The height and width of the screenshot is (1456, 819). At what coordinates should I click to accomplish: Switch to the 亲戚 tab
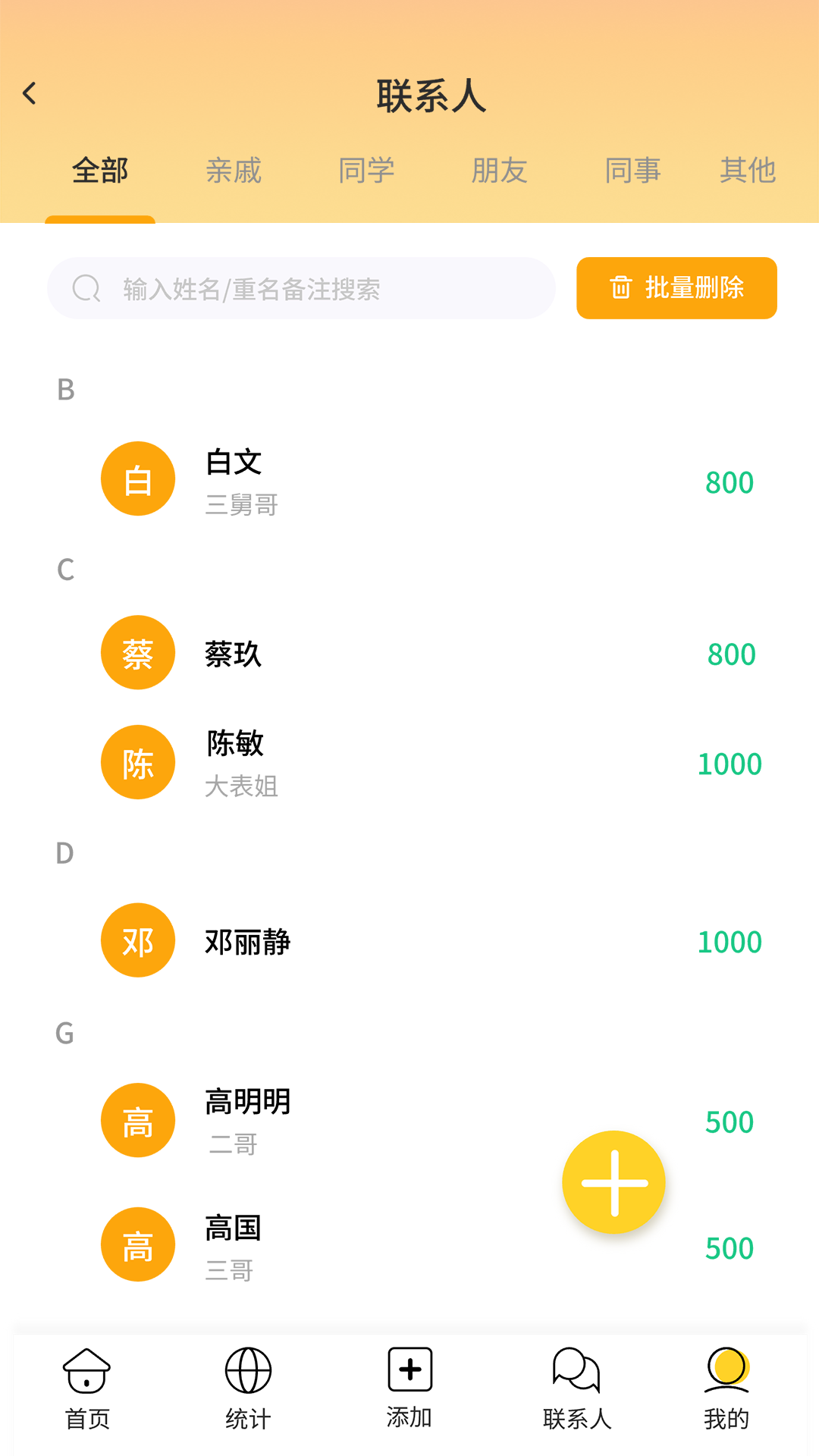click(x=234, y=171)
